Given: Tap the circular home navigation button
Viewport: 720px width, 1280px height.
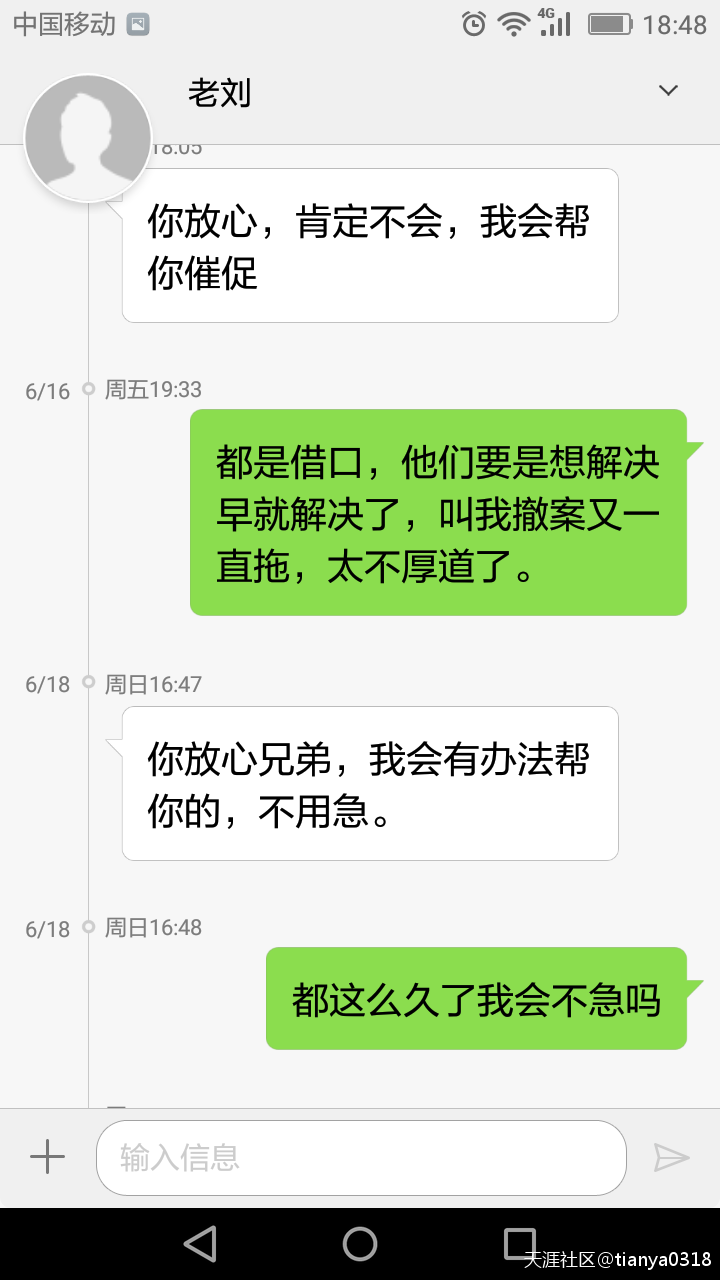Looking at the screenshot, I should coord(360,1243).
